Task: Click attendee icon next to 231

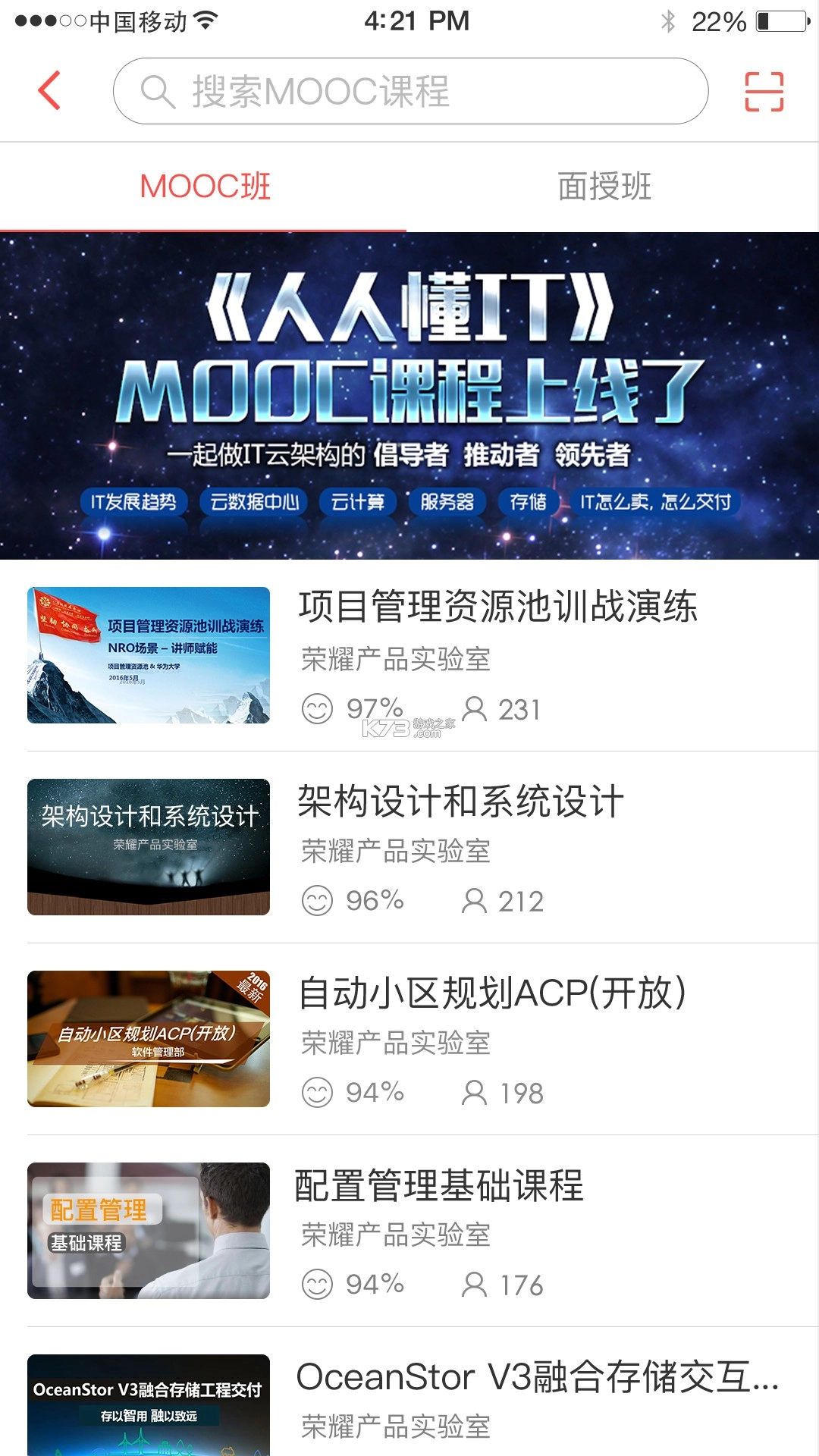Action: [476, 709]
